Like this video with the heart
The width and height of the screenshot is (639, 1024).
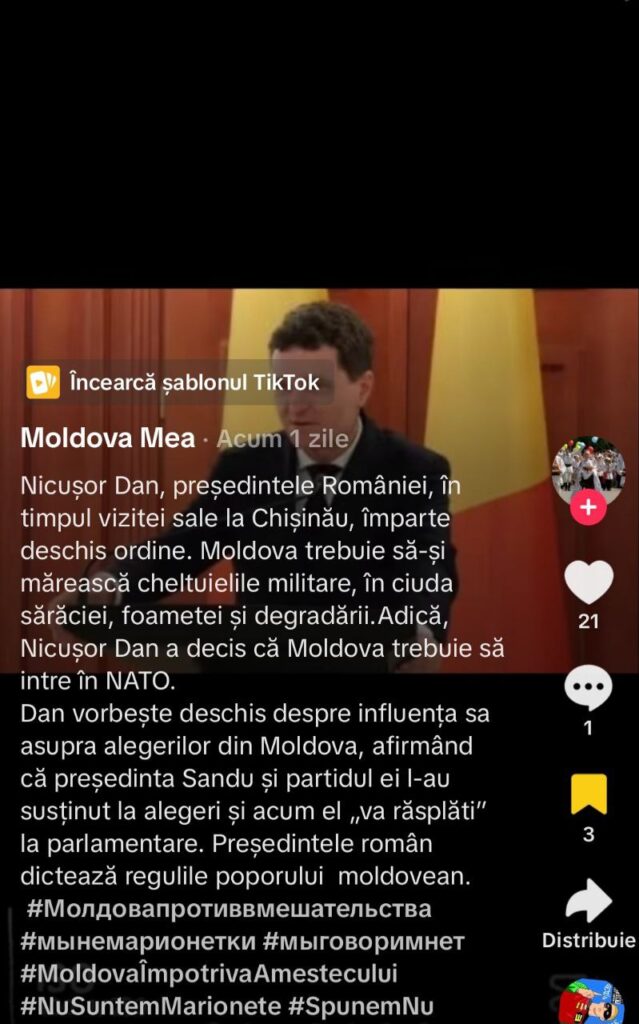[x=588, y=583]
